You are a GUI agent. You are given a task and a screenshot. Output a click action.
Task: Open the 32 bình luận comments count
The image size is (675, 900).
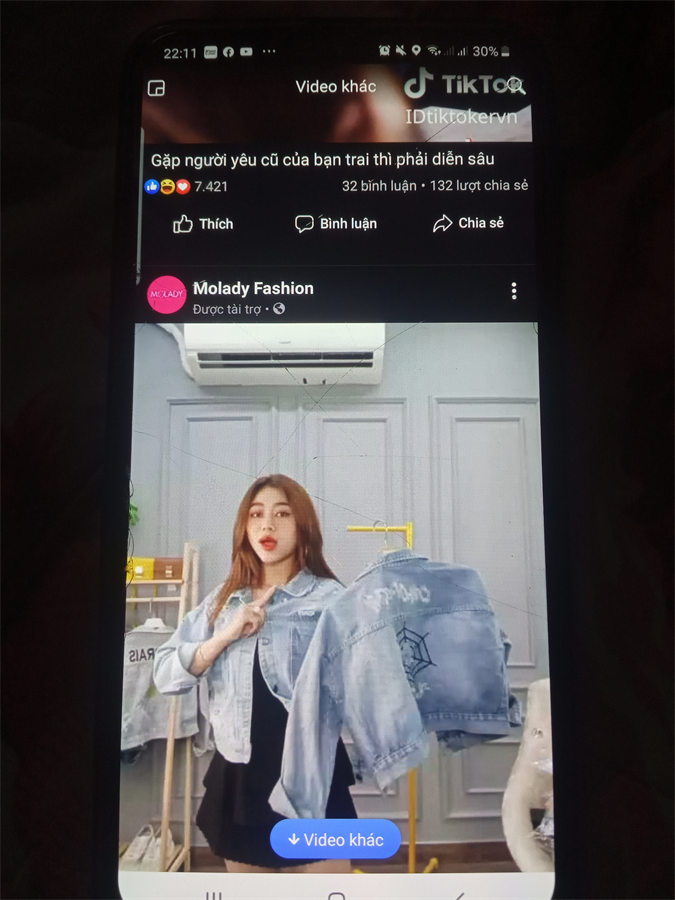[378, 186]
